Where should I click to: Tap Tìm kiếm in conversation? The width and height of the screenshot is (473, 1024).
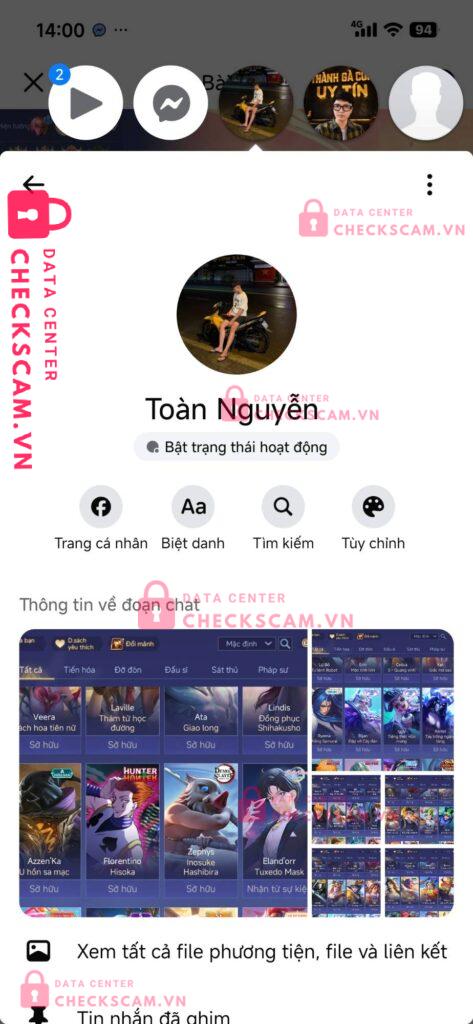tap(283, 519)
